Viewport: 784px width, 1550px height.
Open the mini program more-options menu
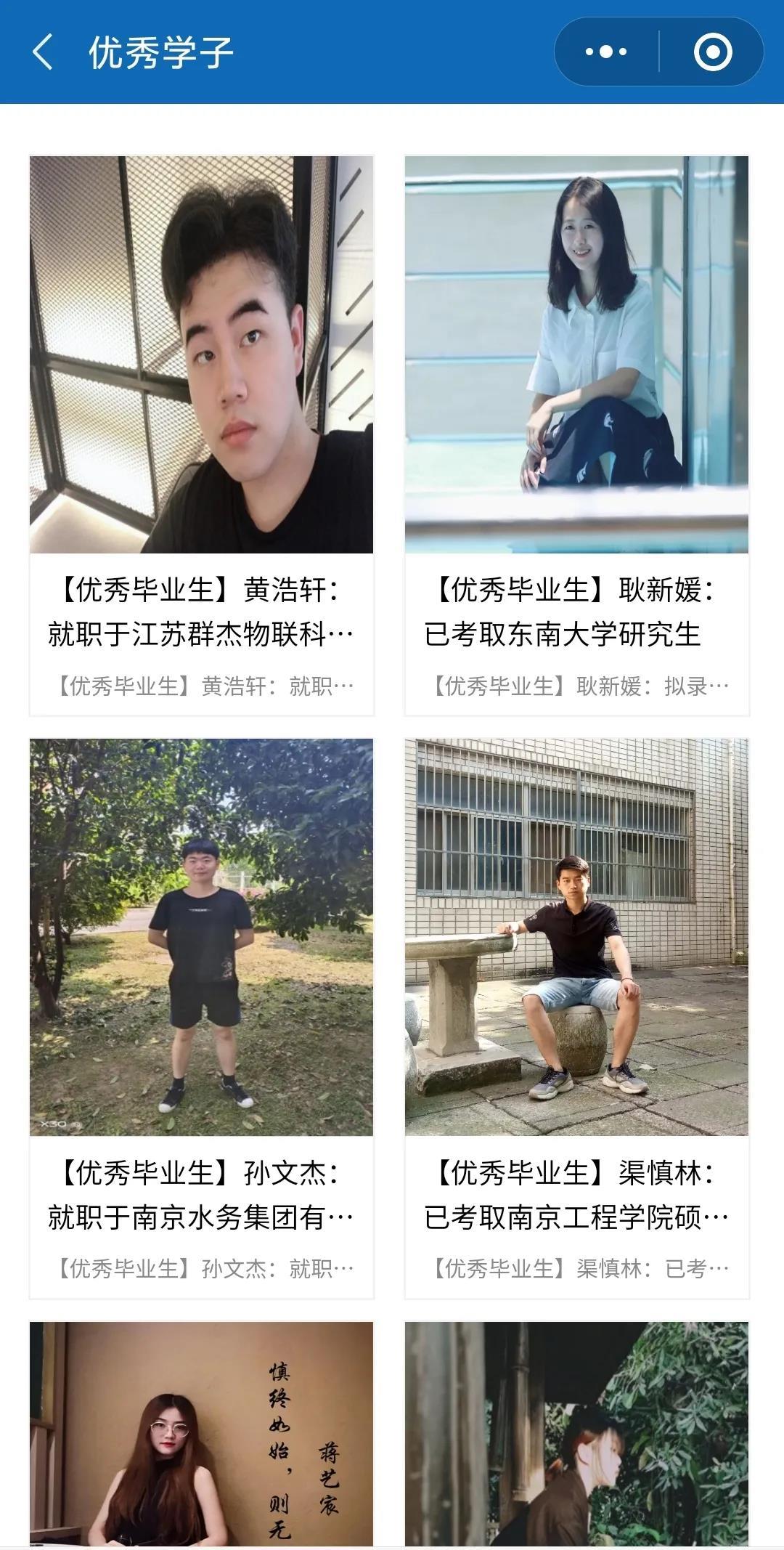[606, 52]
